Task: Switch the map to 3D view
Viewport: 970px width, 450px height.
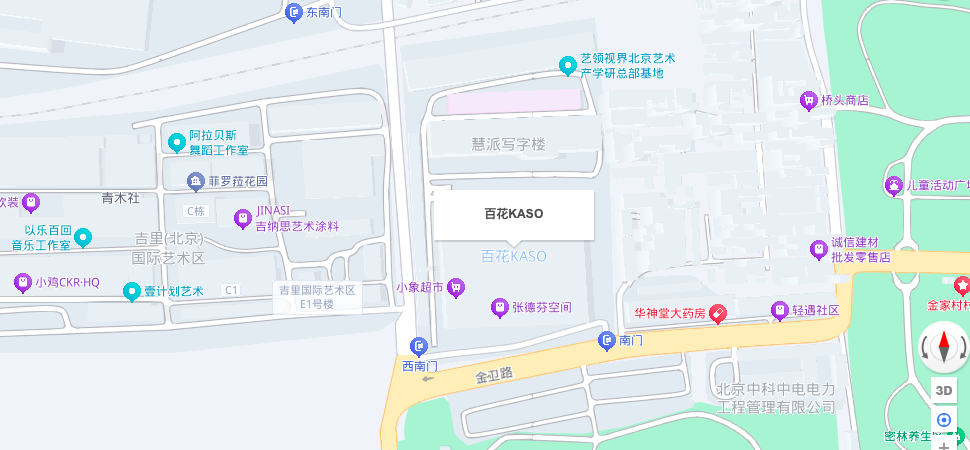Action: [x=944, y=390]
